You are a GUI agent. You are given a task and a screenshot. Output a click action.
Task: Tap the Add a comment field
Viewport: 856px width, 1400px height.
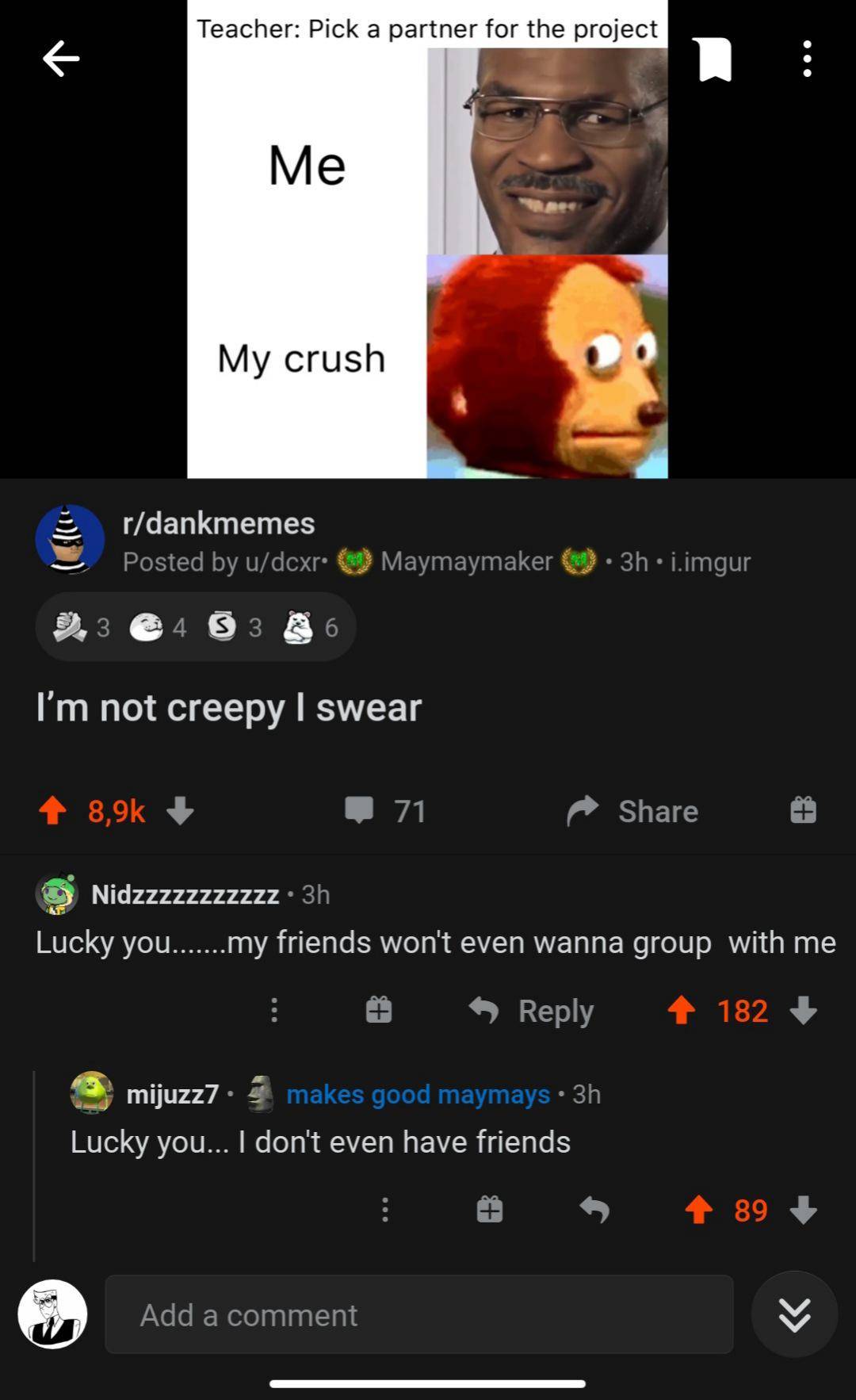click(418, 1315)
